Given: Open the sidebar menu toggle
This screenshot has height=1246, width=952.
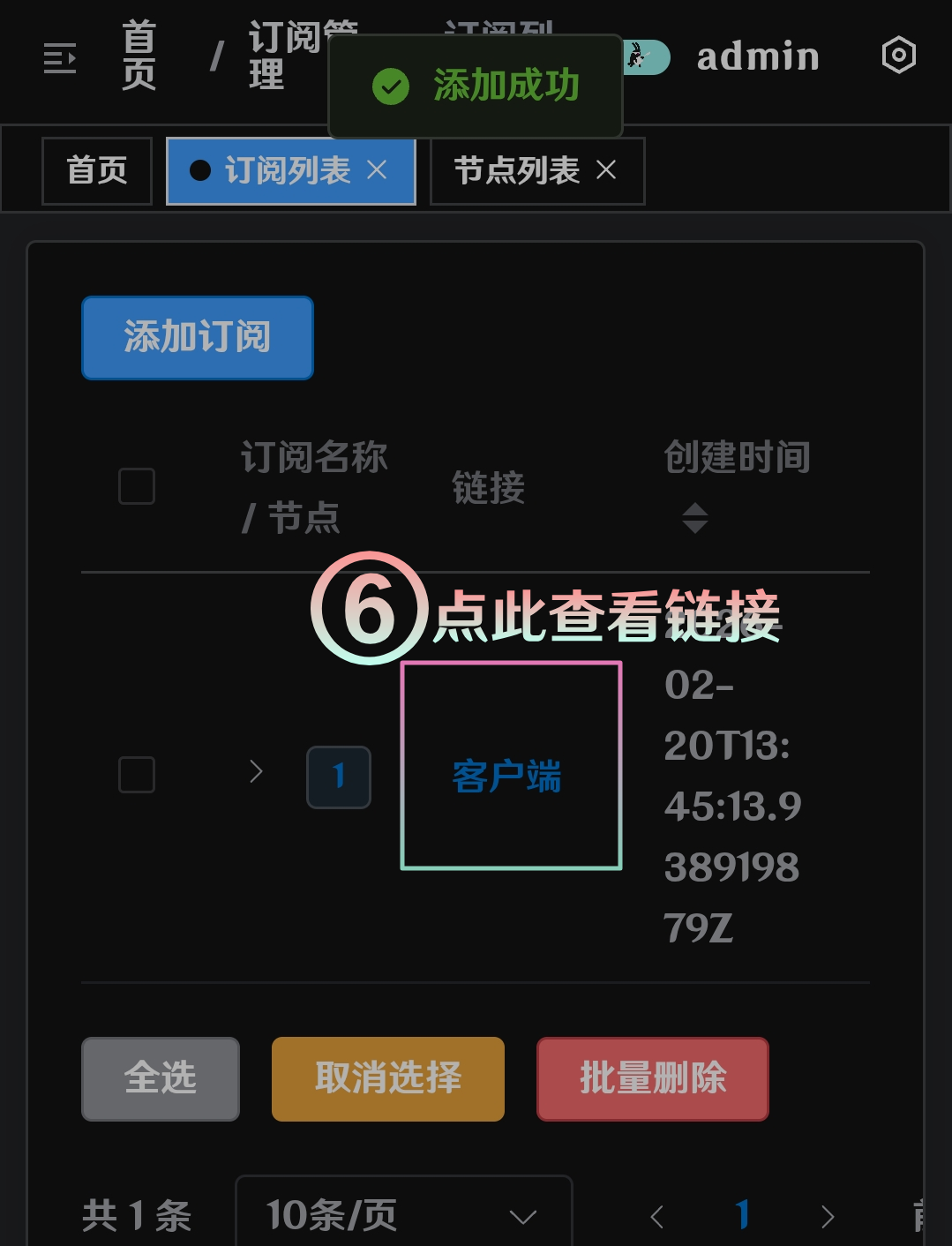Looking at the screenshot, I should [x=60, y=58].
